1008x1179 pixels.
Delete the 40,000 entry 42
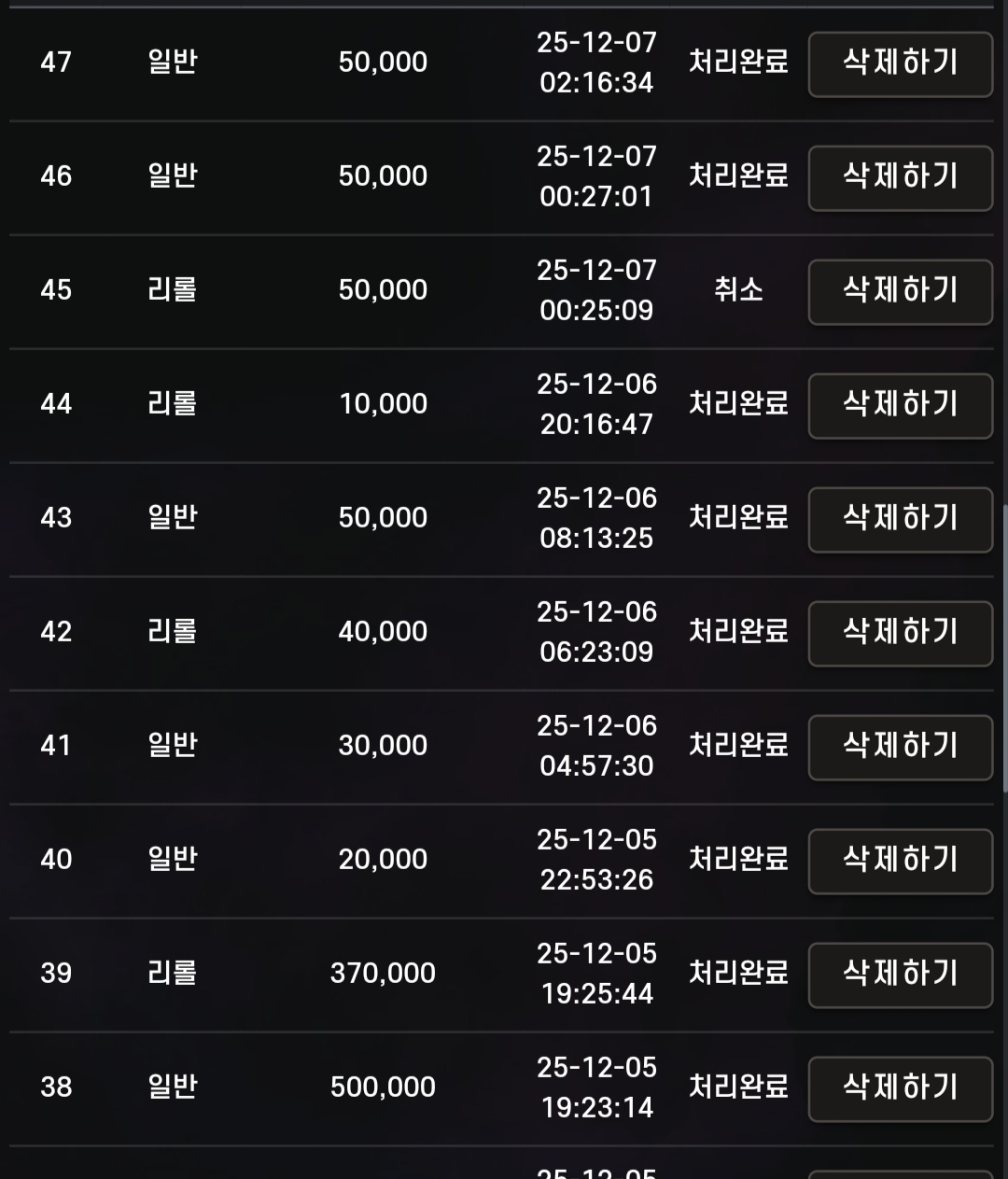coord(900,633)
